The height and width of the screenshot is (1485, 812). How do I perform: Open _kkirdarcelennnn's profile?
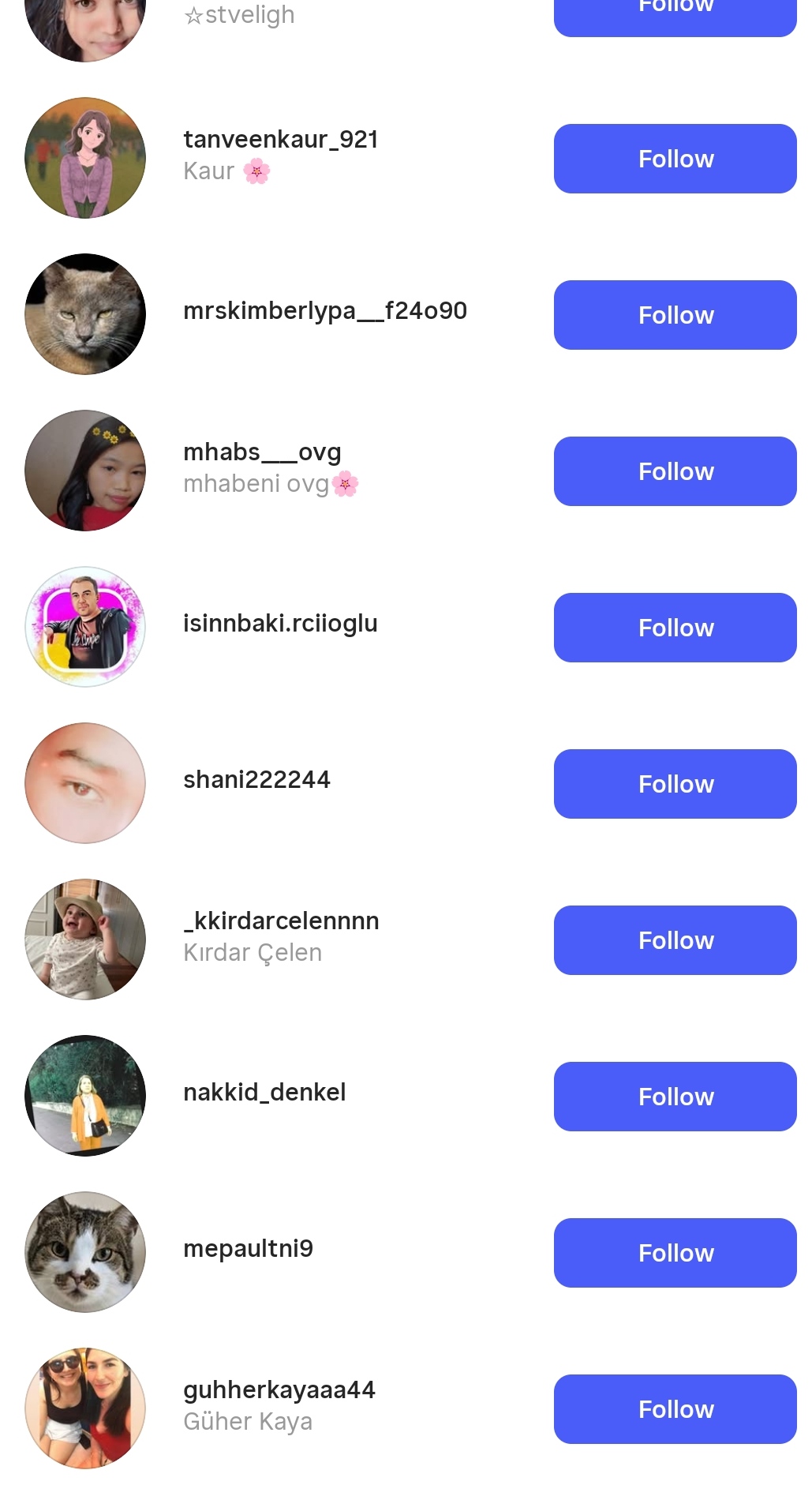tap(281, 921)
